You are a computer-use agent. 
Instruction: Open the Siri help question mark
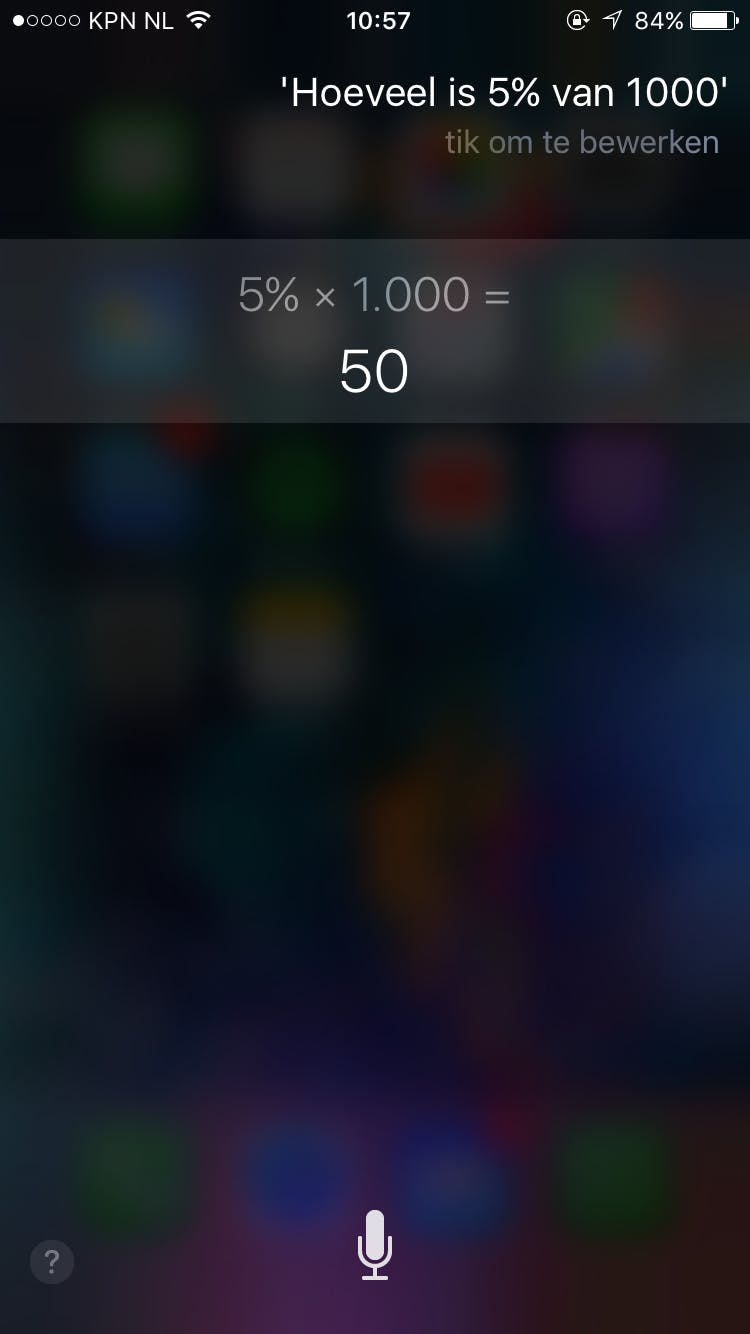(52, 1261)
